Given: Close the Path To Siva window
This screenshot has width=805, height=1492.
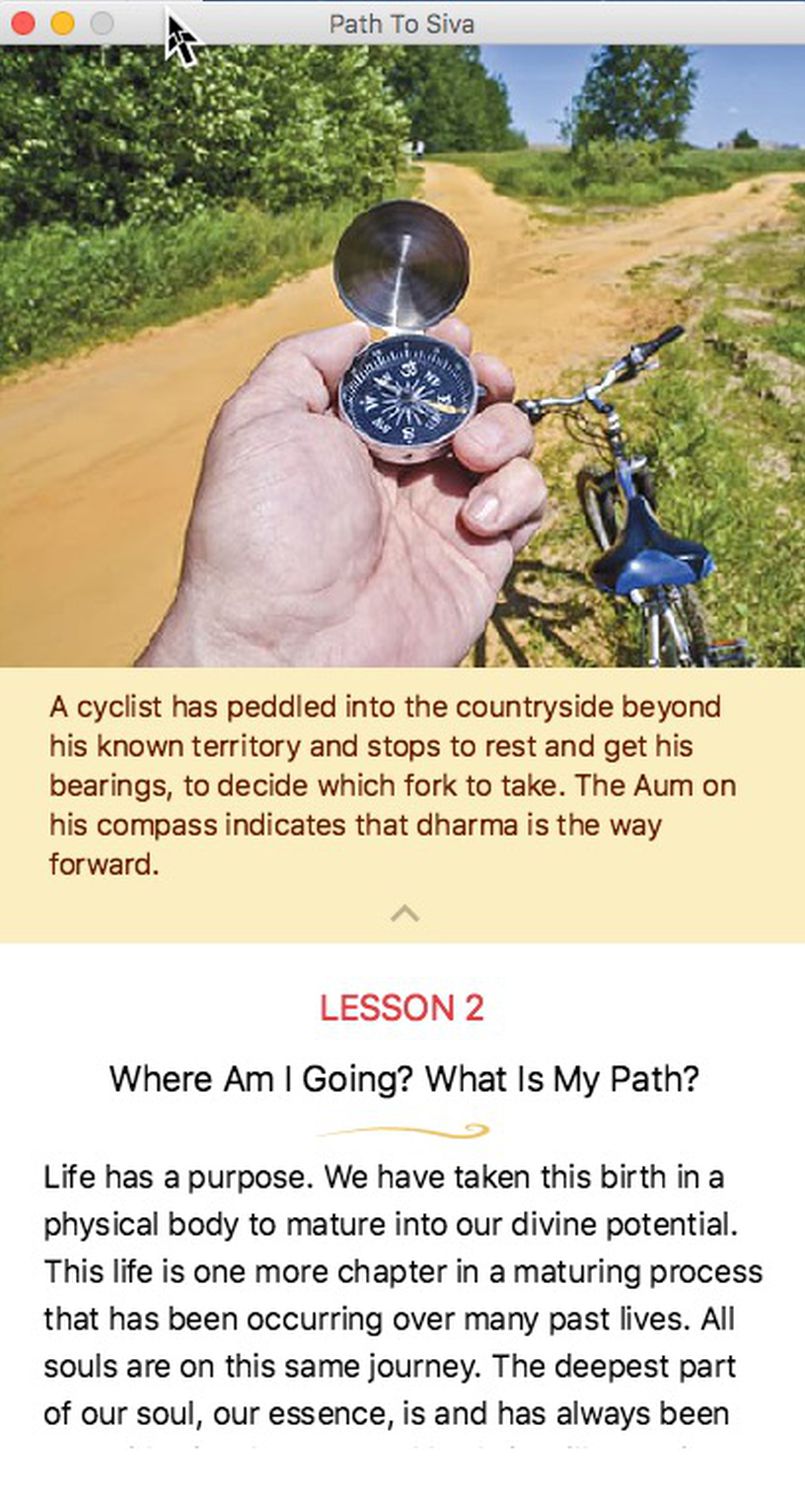Looking at the screenshot, I should (23, 23).
